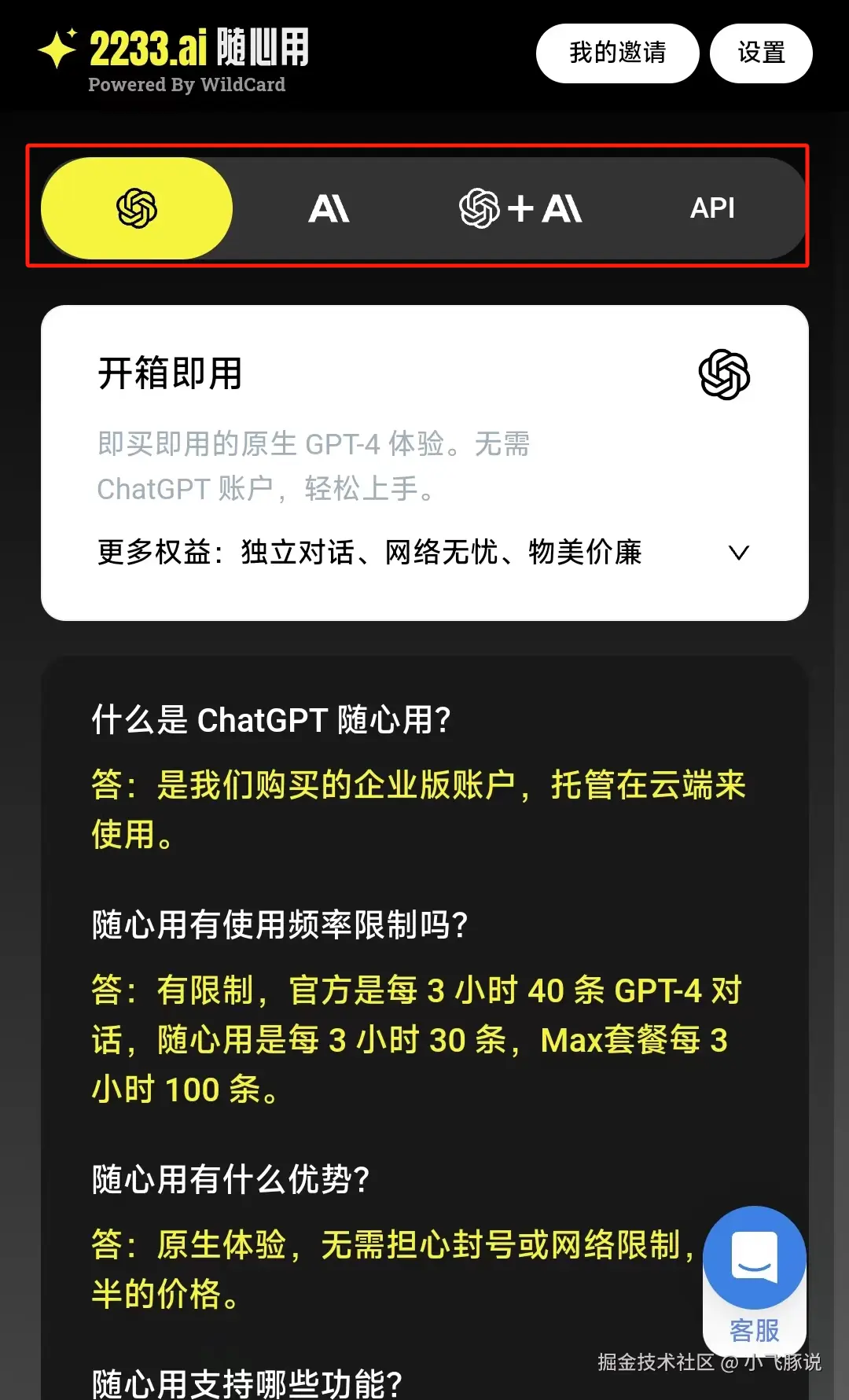Expand 更多权益 details chevron
This screenshot has width=849, height=1400.
click(x=738, y=553)
